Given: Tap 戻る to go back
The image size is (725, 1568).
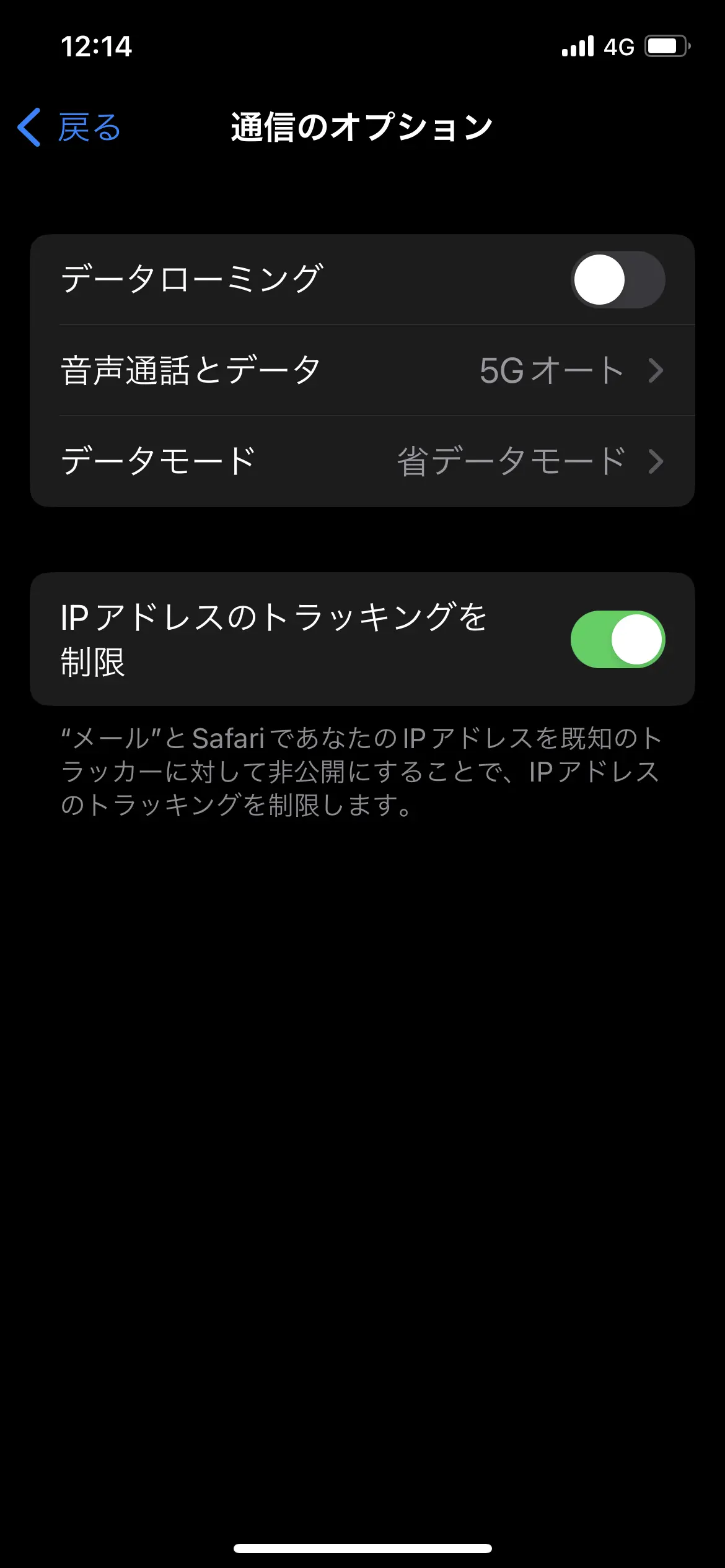Looking at the screenshot, I should (x=89, y=126).
